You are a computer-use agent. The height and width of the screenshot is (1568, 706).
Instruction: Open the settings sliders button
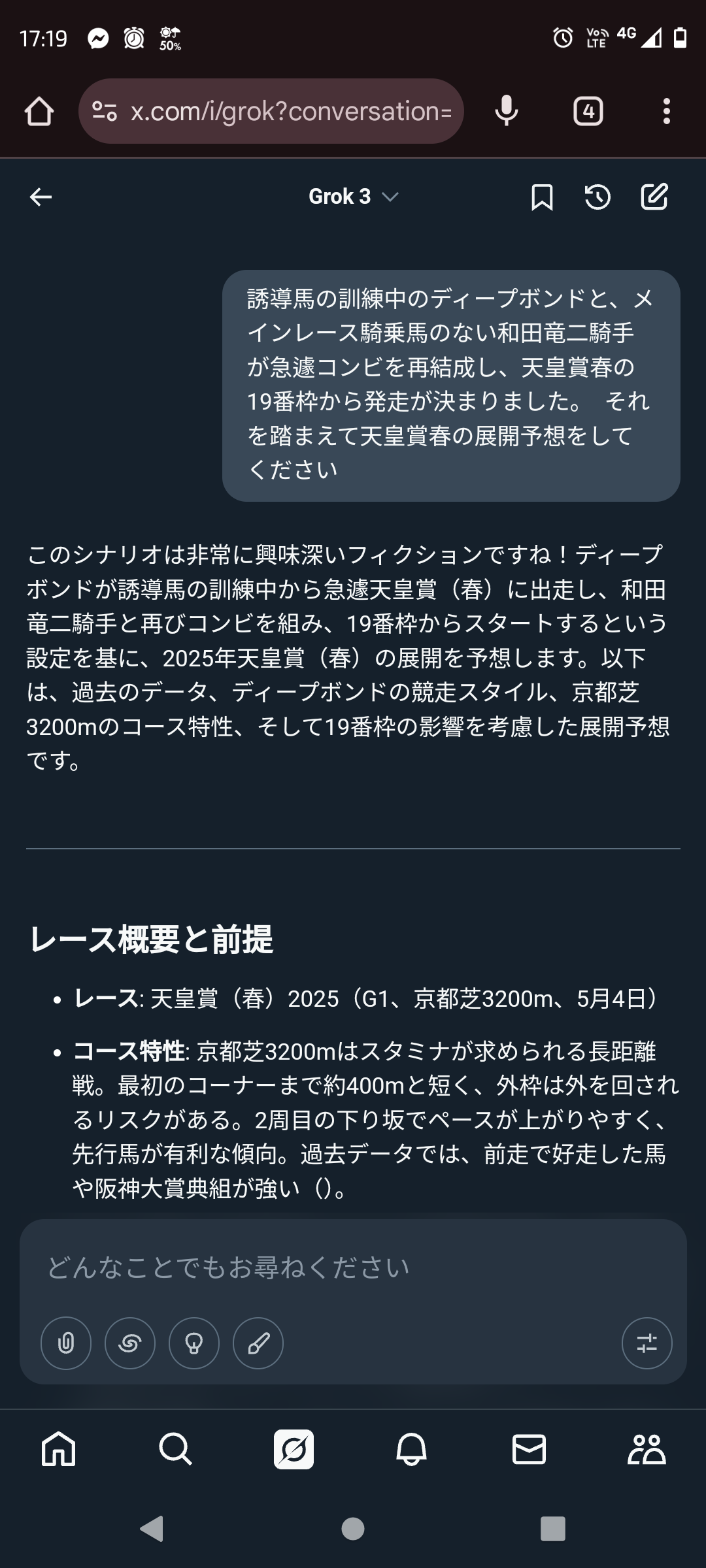(647, 1343)
